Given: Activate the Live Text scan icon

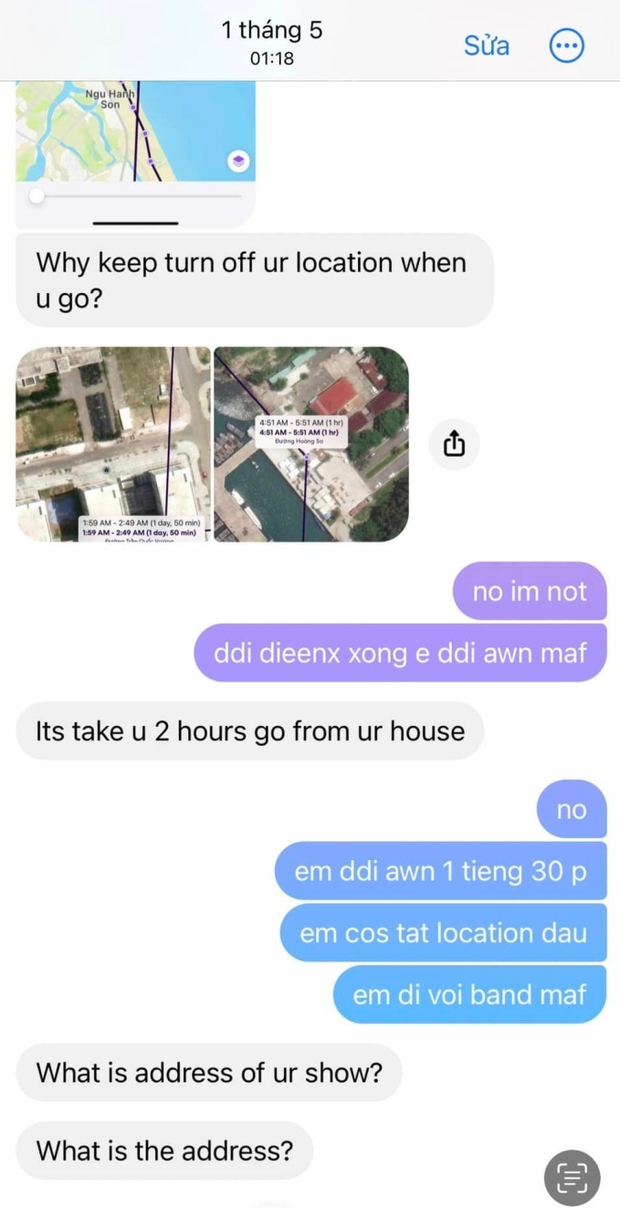Looking at the screenshot, I should [x=572, y=1177].
